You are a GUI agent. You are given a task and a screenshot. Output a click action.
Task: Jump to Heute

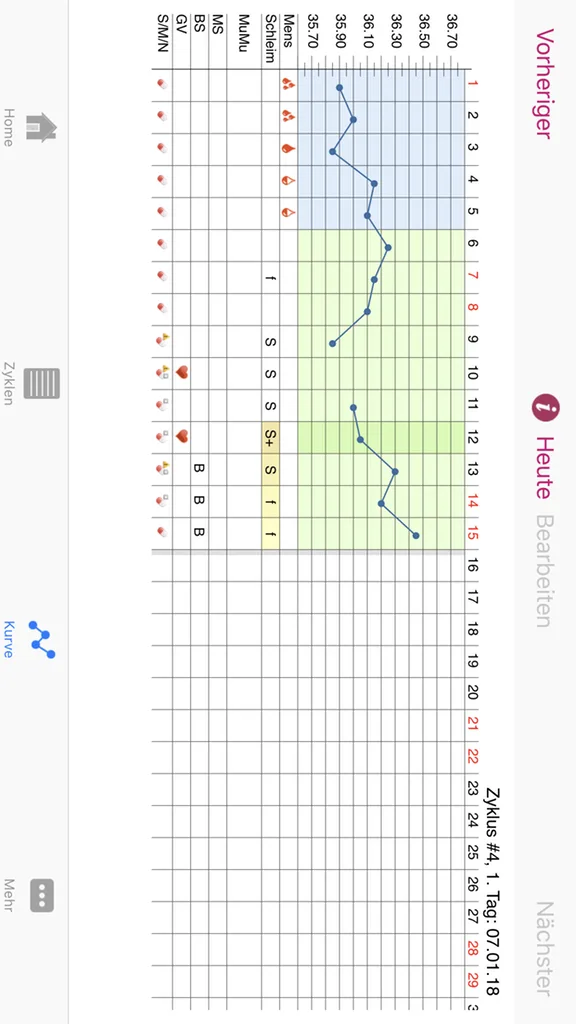coord(543,468)
